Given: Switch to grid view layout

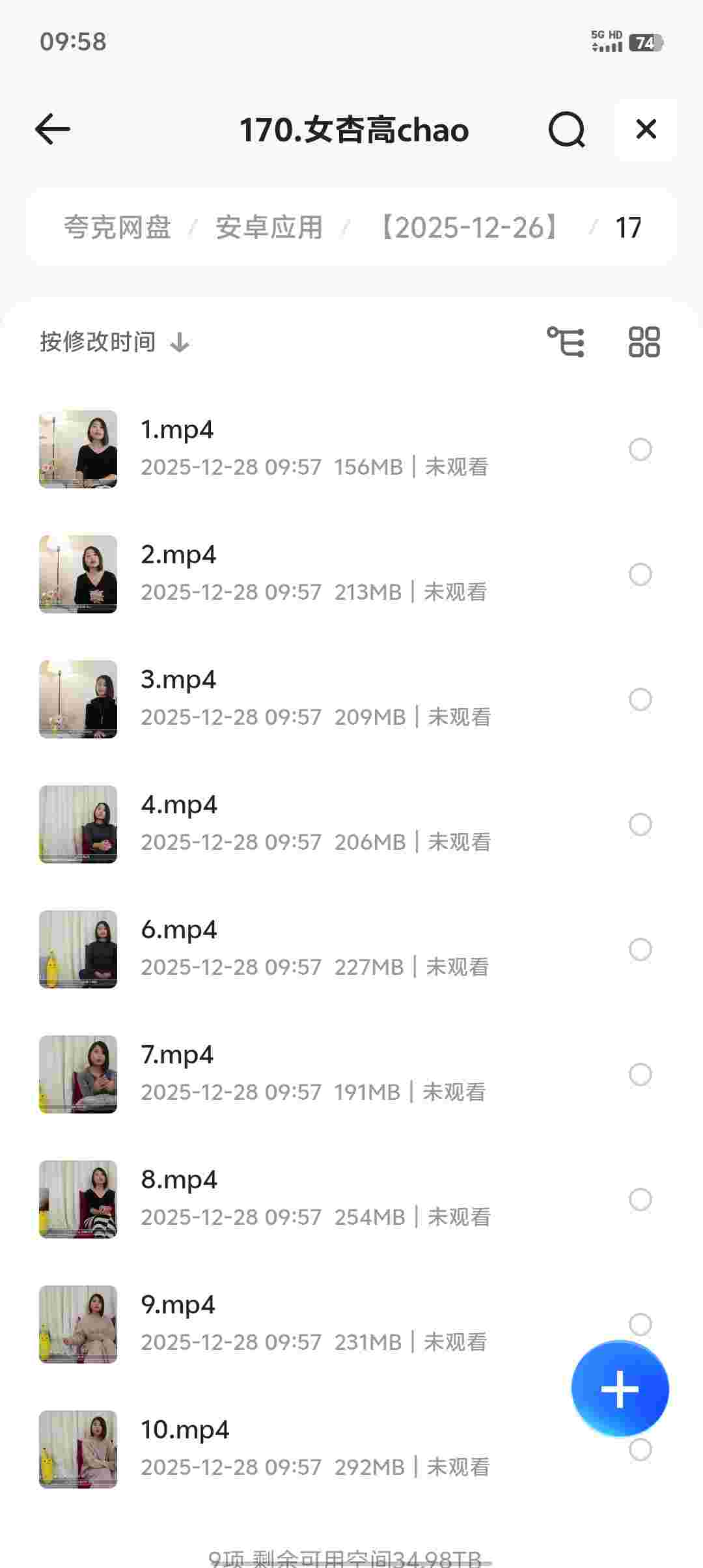Looking at the screenshot, I should coord(644,342).
